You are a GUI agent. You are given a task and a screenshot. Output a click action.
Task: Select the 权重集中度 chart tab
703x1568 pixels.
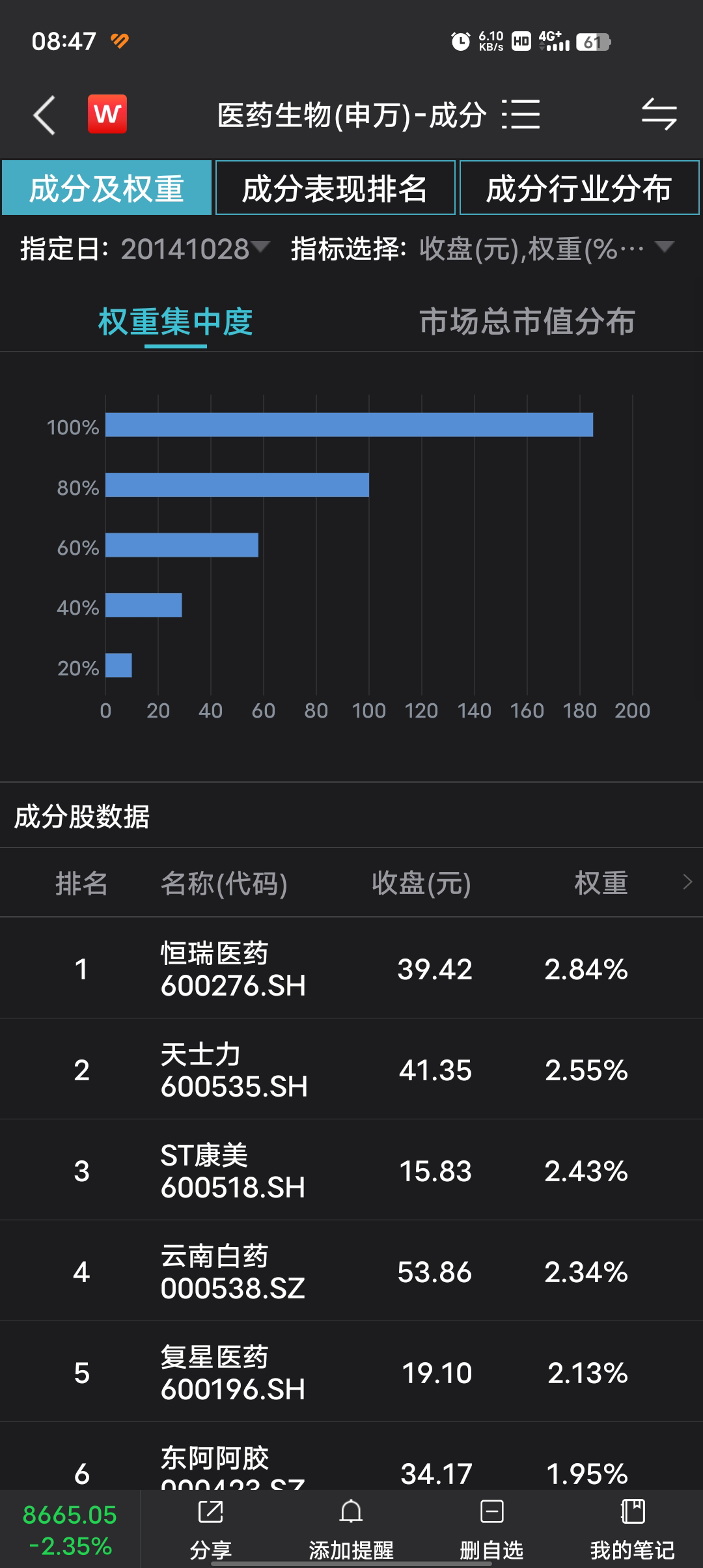(175, 321)
